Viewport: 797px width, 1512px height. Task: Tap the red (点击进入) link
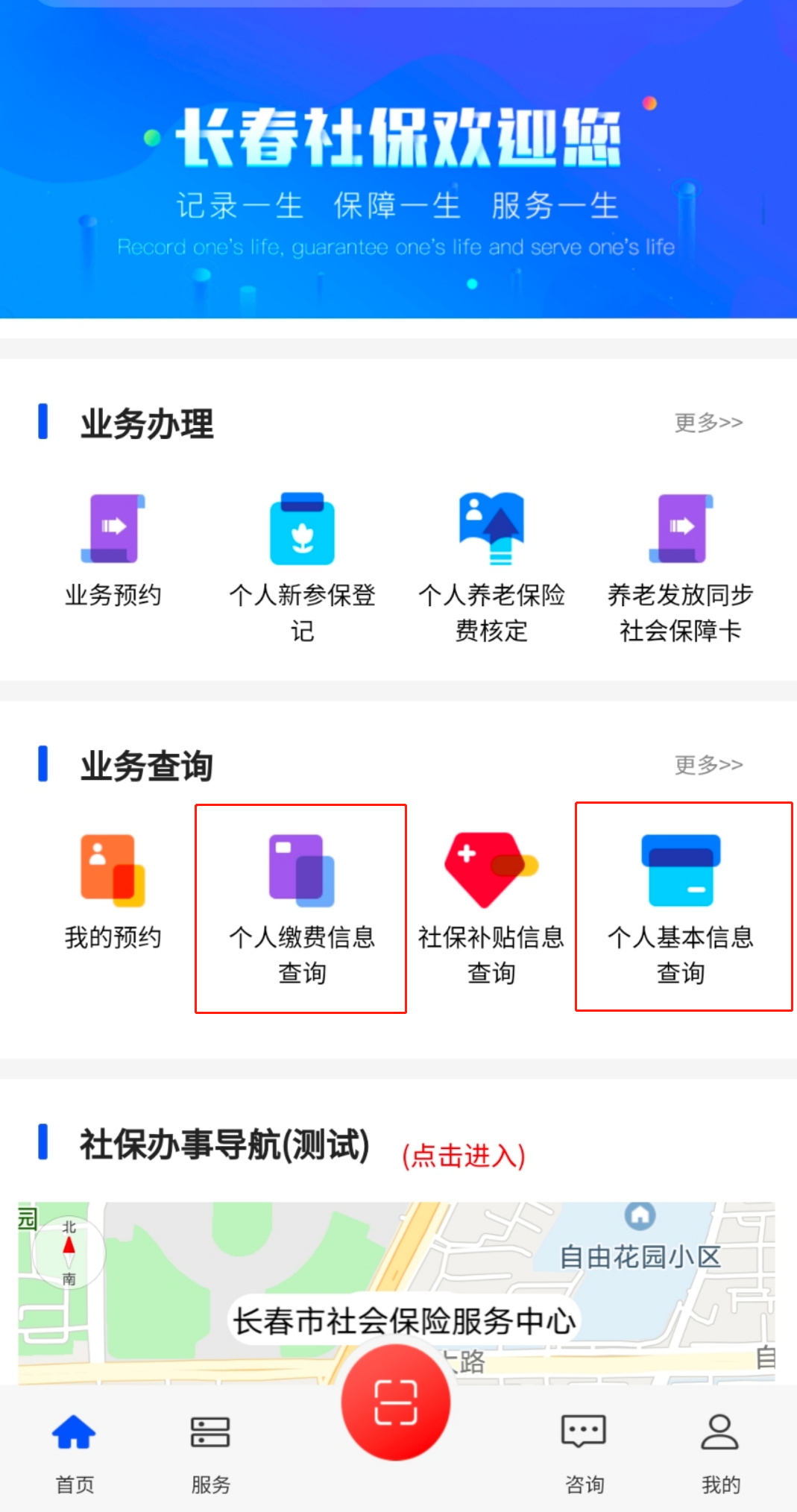[464, 1156]
